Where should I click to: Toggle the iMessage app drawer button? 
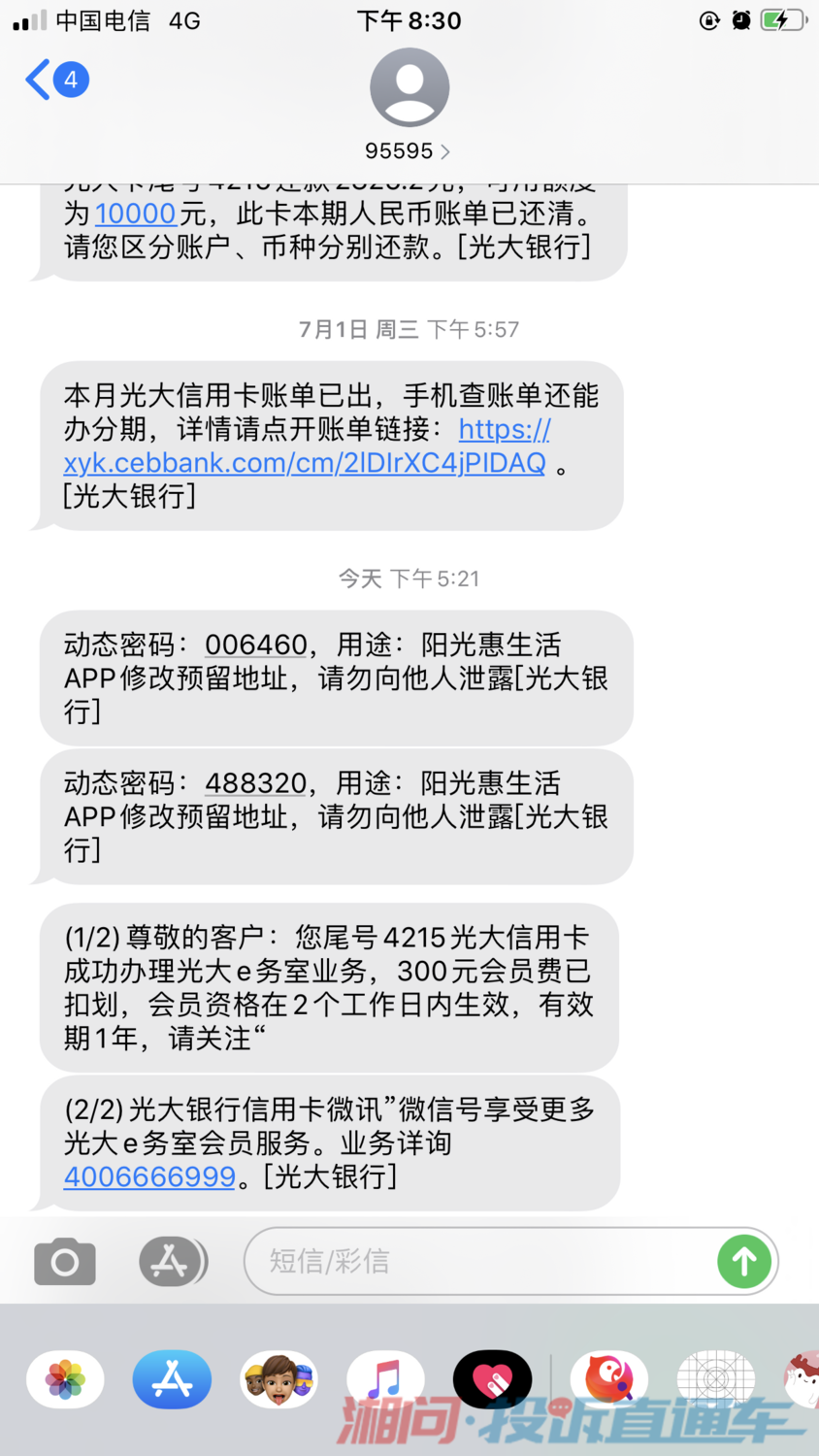(172, 1261)
